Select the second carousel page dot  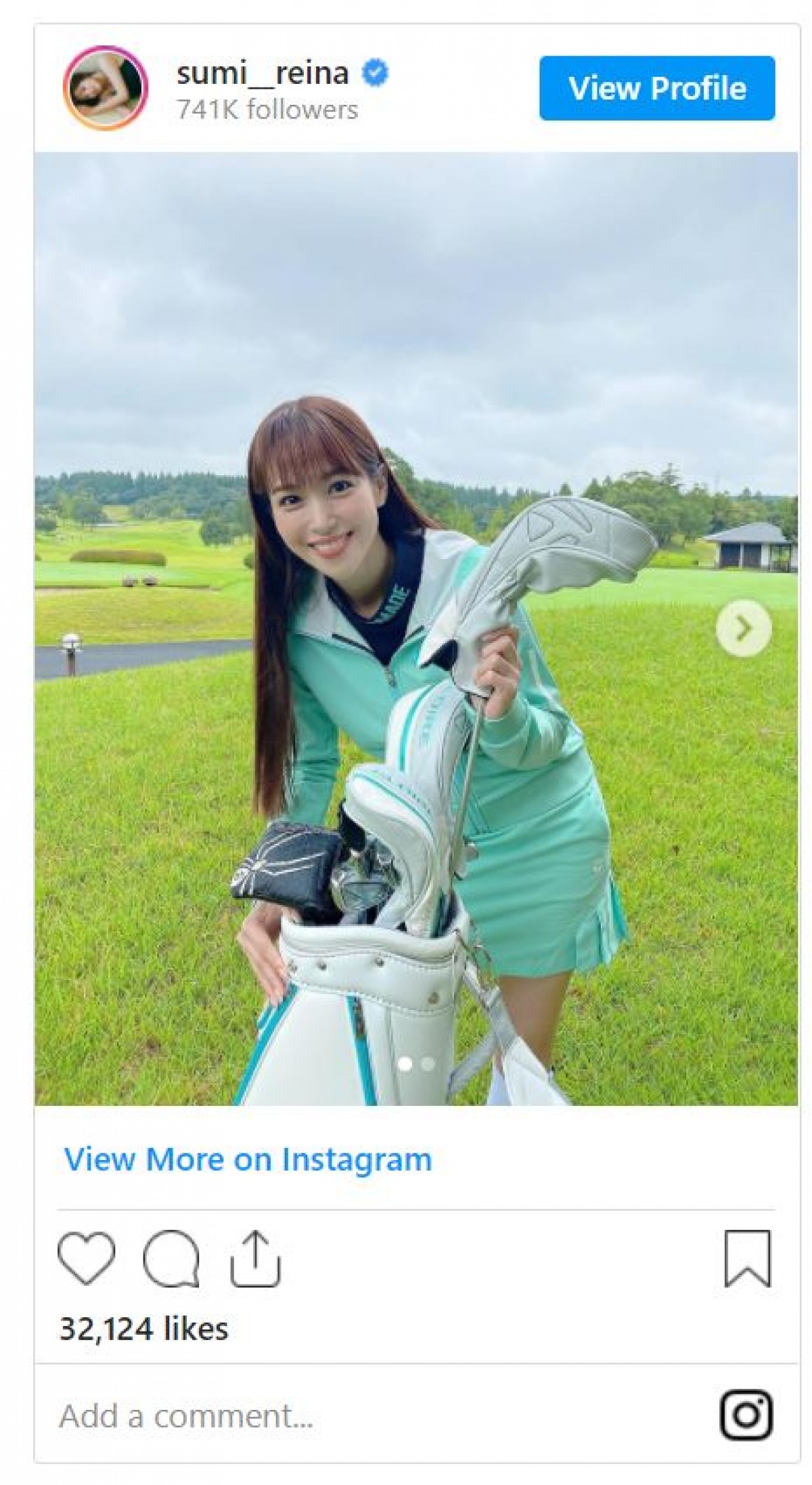(428, 1064)
